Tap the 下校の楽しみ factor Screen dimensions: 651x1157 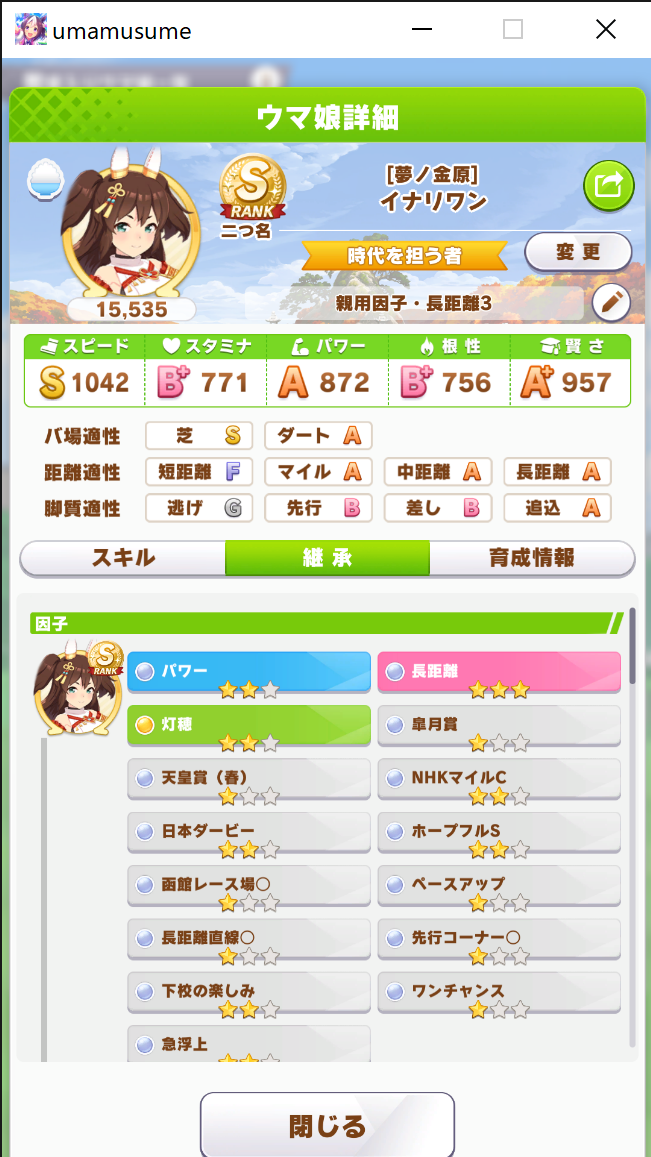(249, 992)
